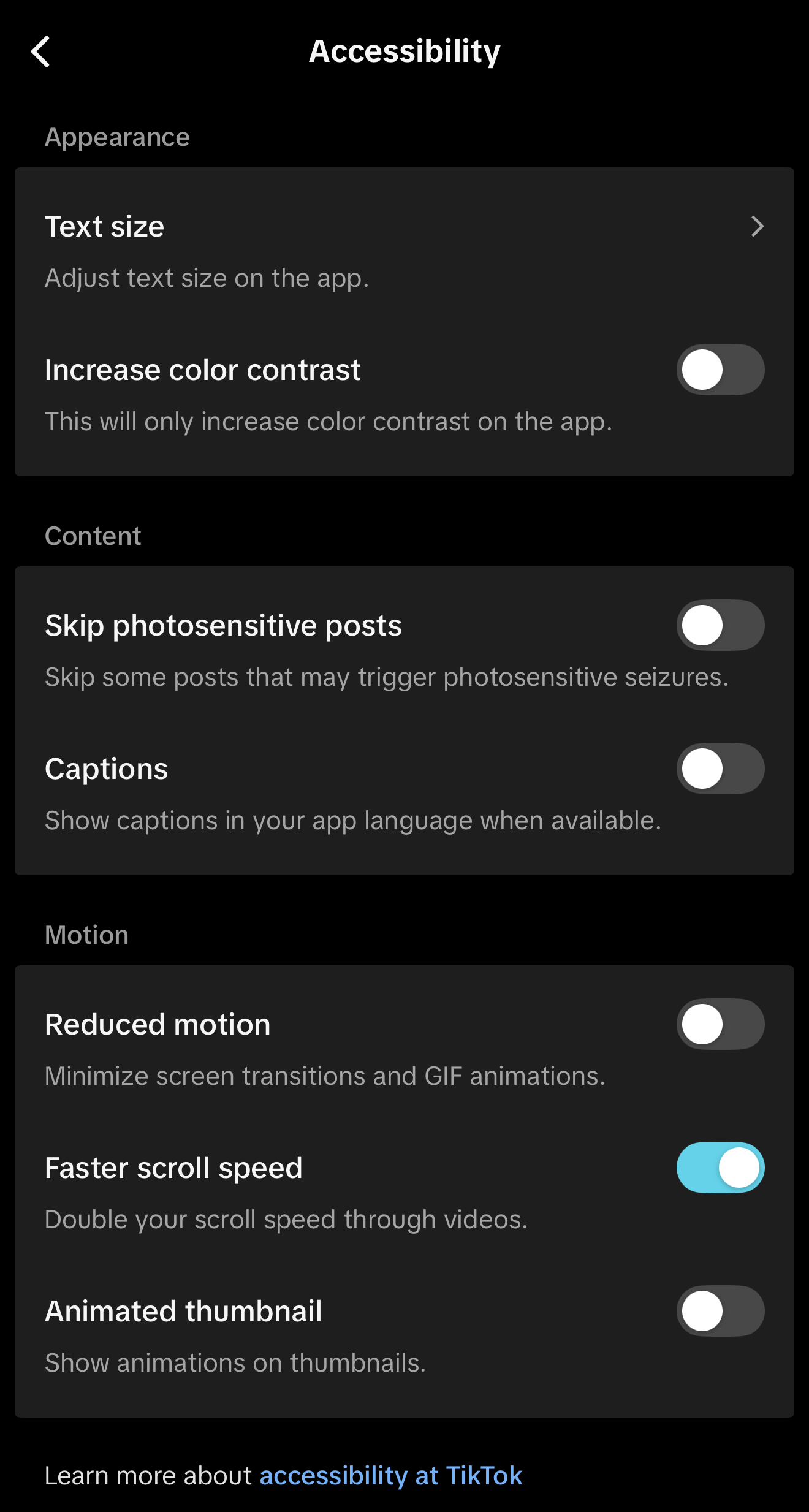This screenshot has width=809, height=1512.
Task: Disable Faster scroll speed
Action: tap(720, 1168)
